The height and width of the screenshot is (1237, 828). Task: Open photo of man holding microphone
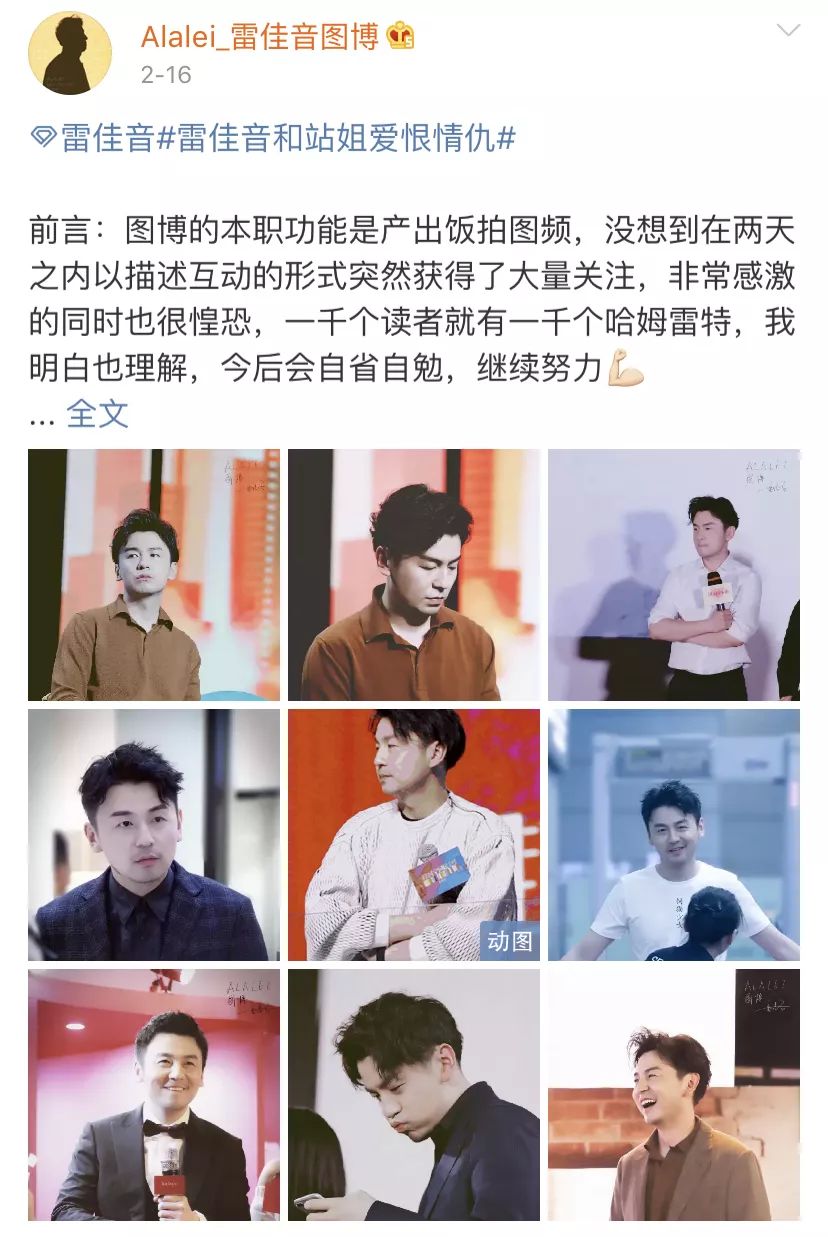(x=673, y=575)
